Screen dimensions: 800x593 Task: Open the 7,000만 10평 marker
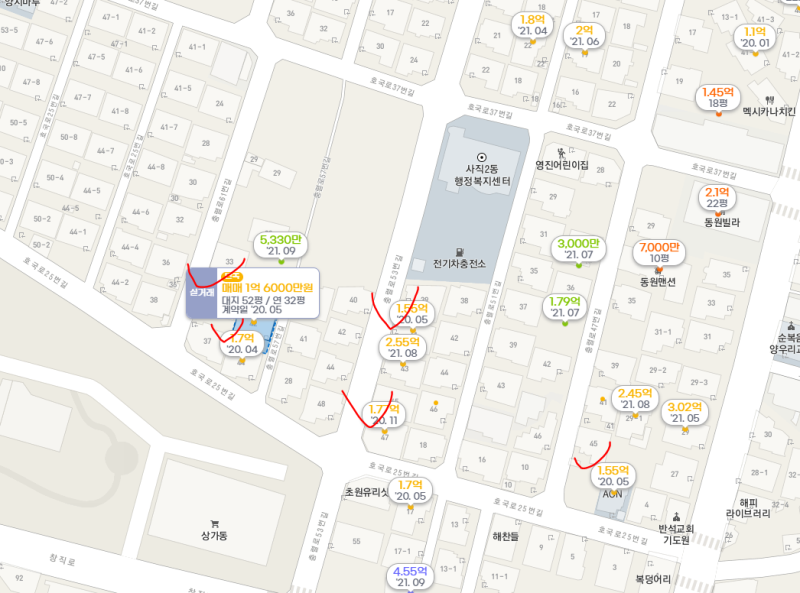tap(659, 253)
